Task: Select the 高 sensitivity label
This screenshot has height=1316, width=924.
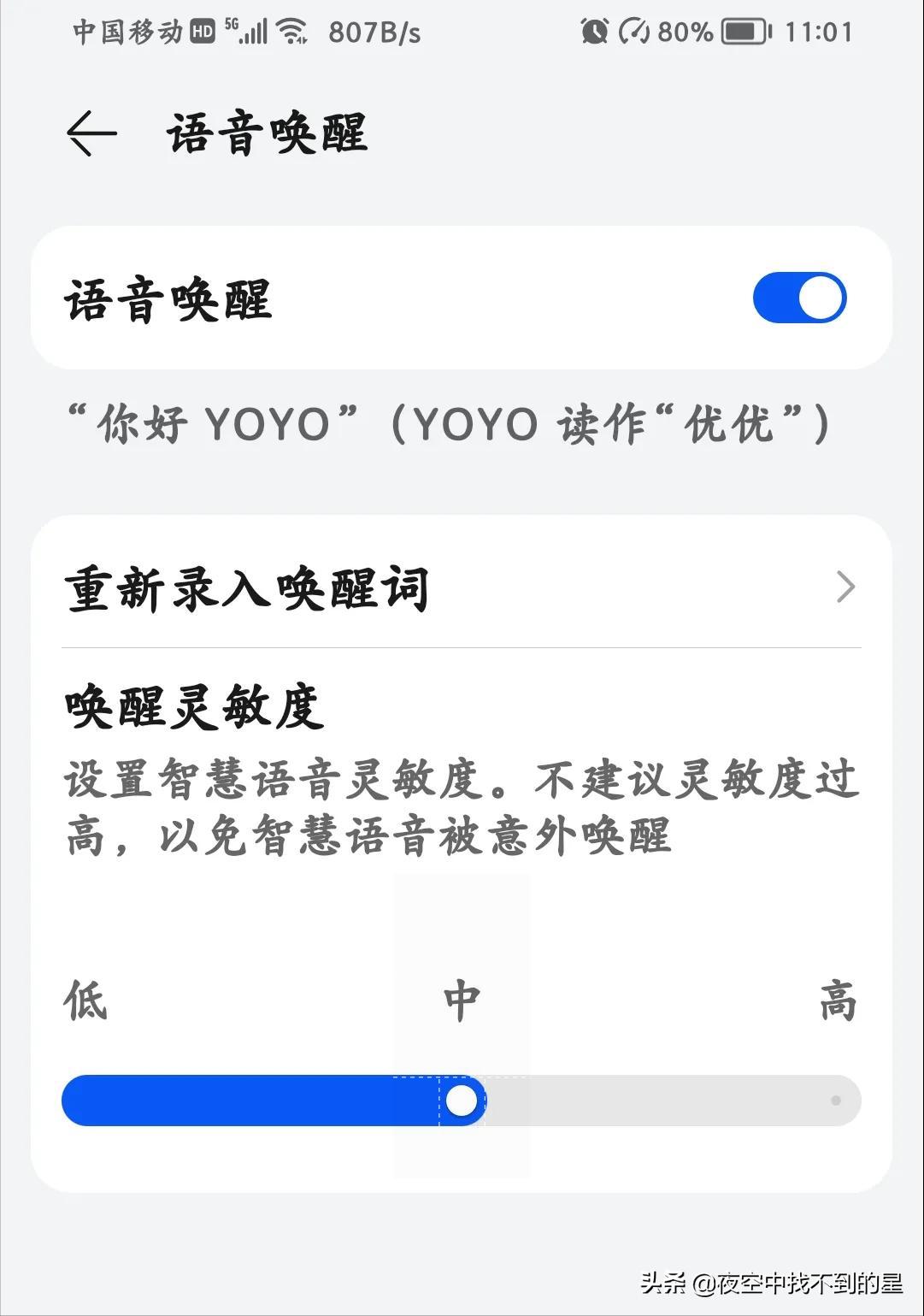Action: click(x=839, y=1002)
